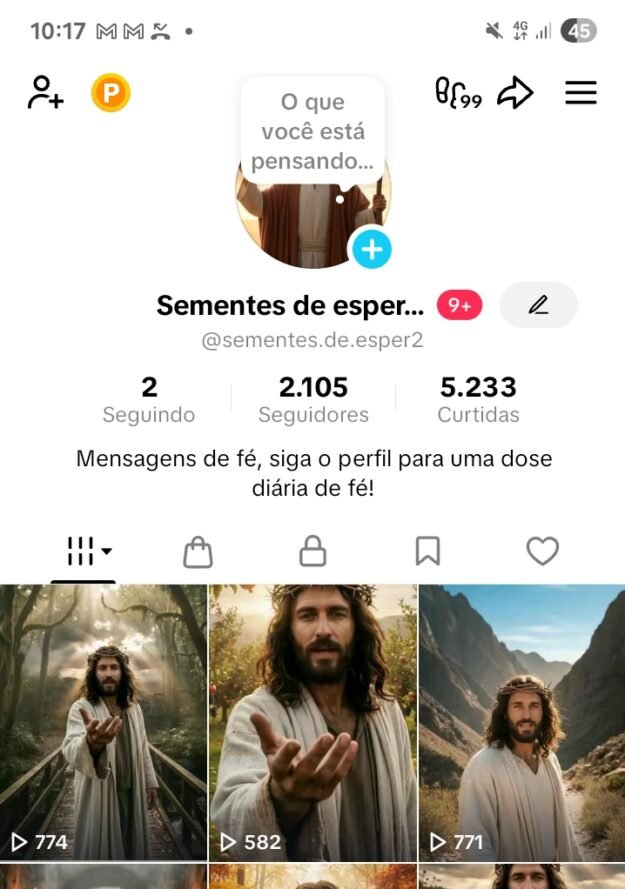Tap the orange coin P icon
Viewport: 625px width, 889px height.
(x=111, y=94)
